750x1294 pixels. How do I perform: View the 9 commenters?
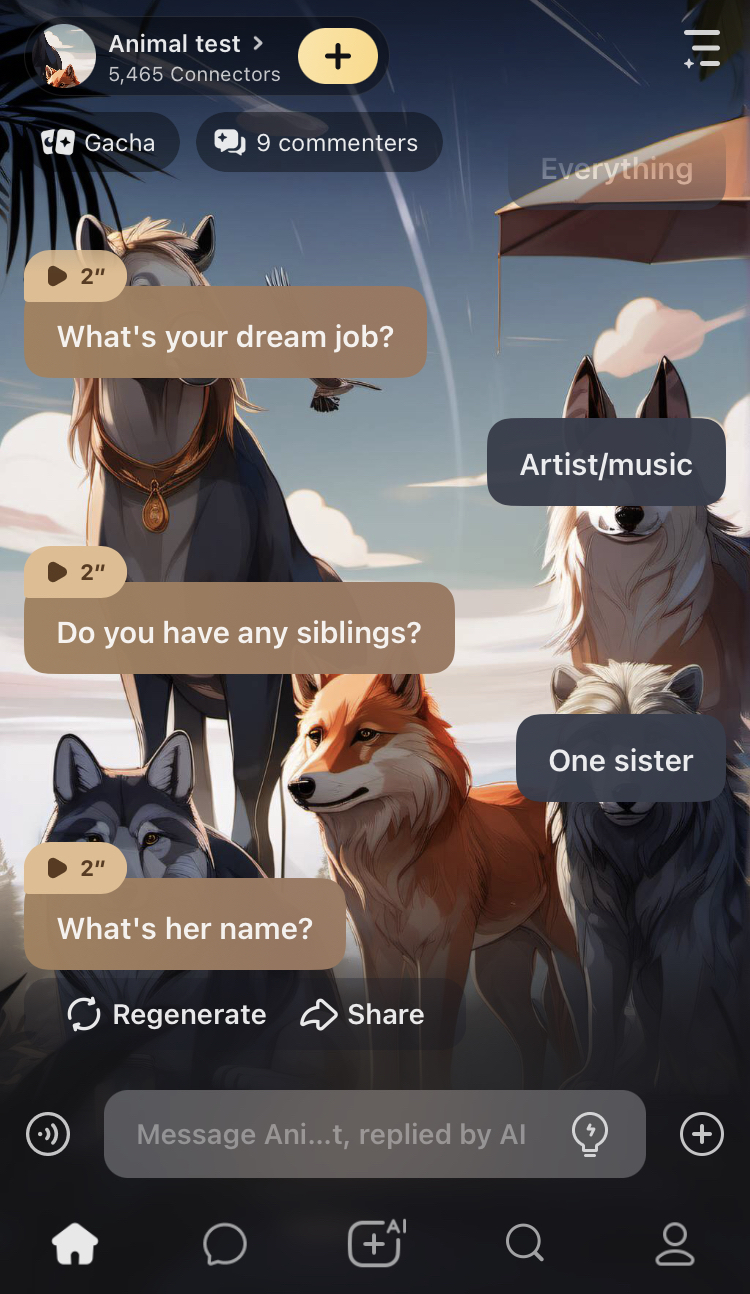(x=318, y=143)
